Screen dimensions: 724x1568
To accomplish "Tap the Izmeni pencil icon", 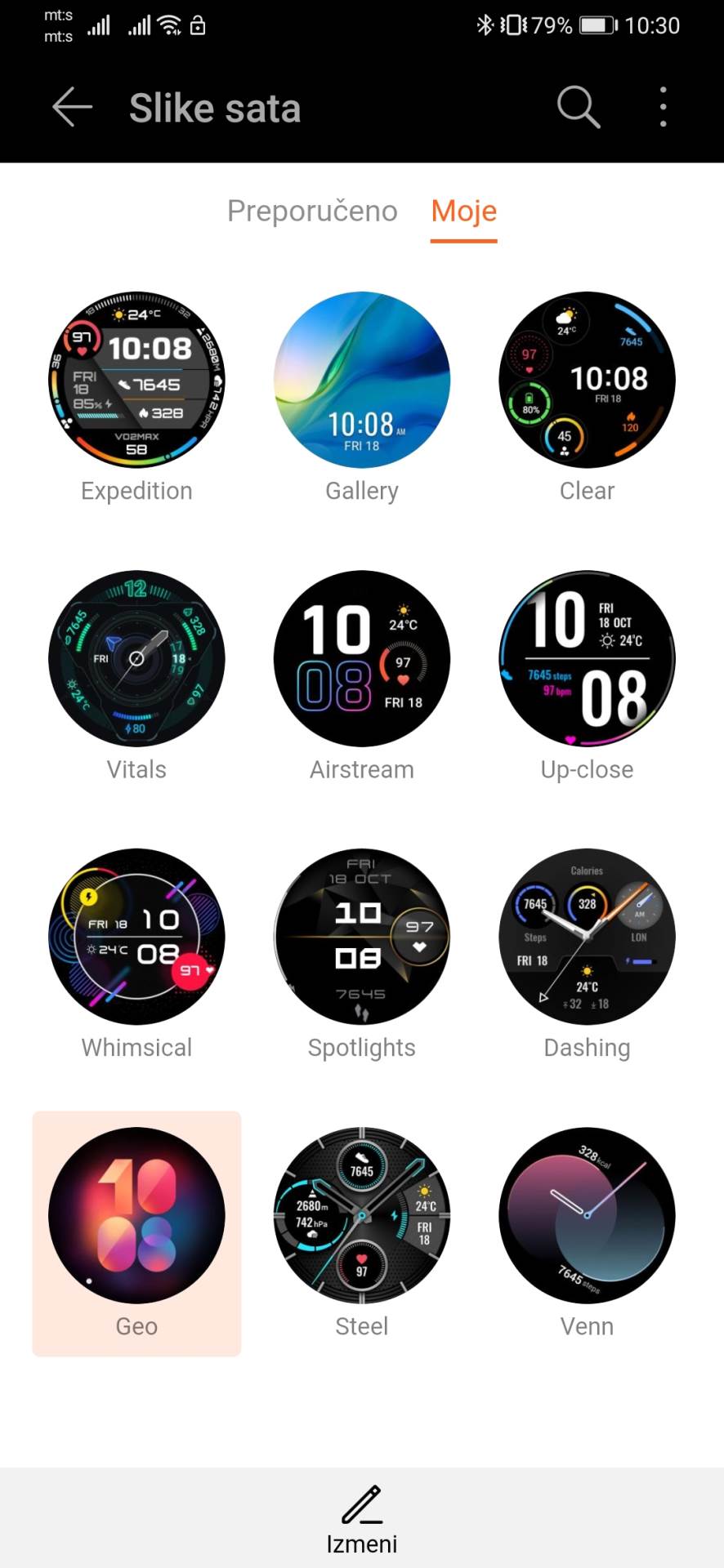I will (x=362, y=1507).
